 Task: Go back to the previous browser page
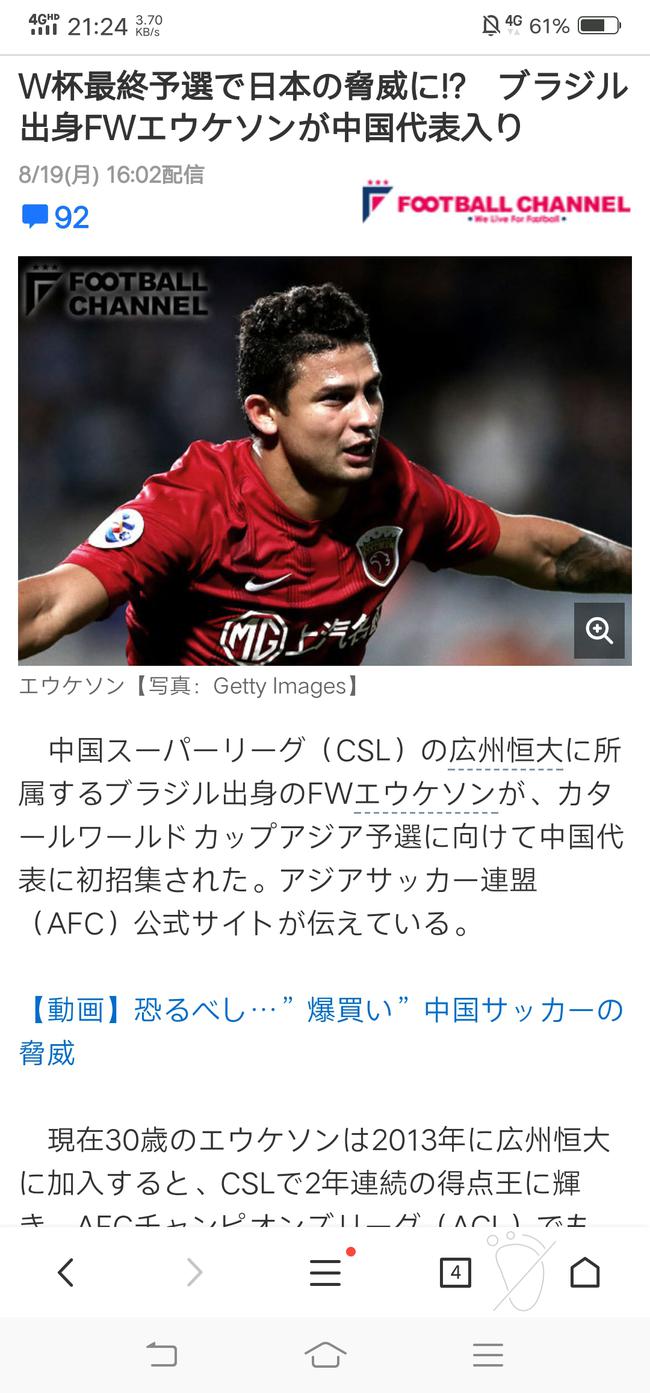[x=66, y=1272]
